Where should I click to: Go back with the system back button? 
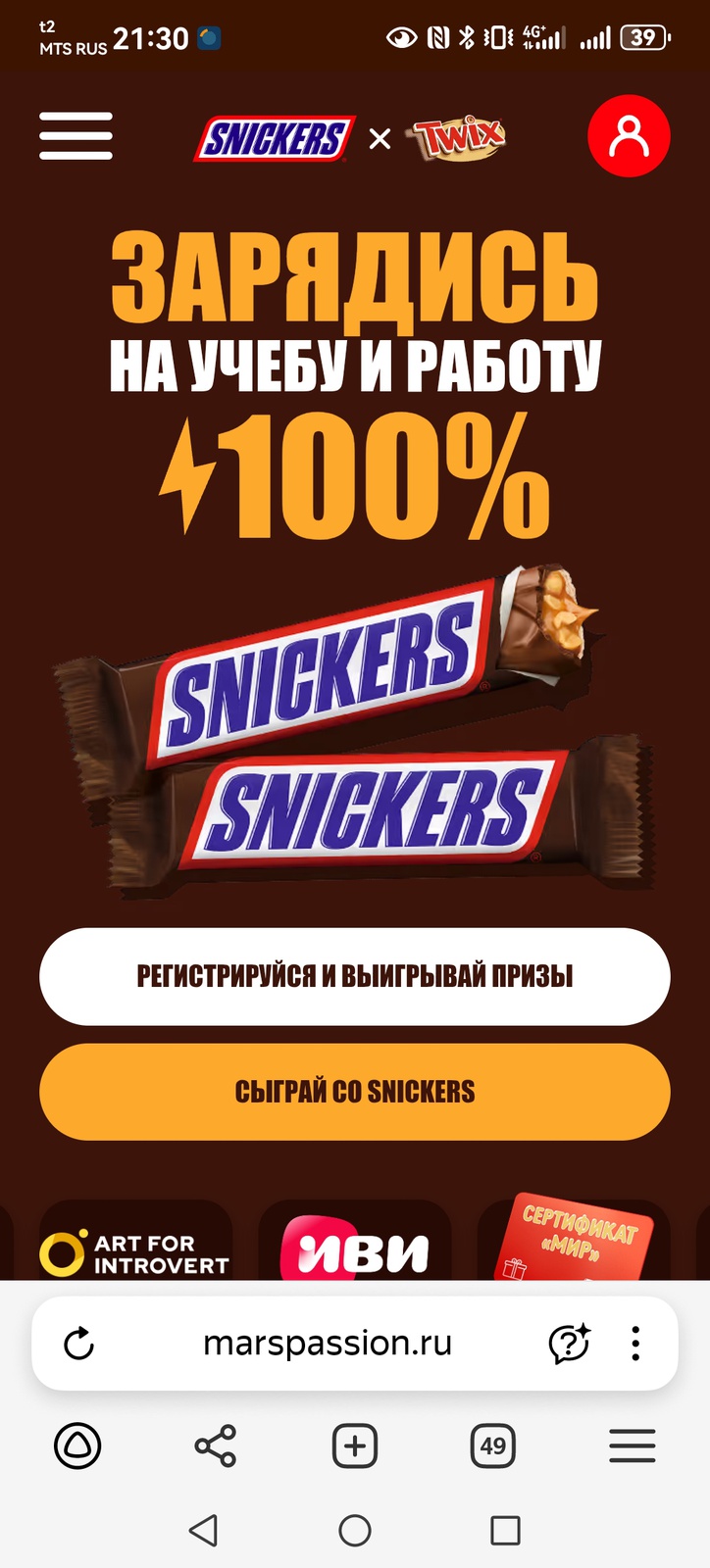[203, 1530]
